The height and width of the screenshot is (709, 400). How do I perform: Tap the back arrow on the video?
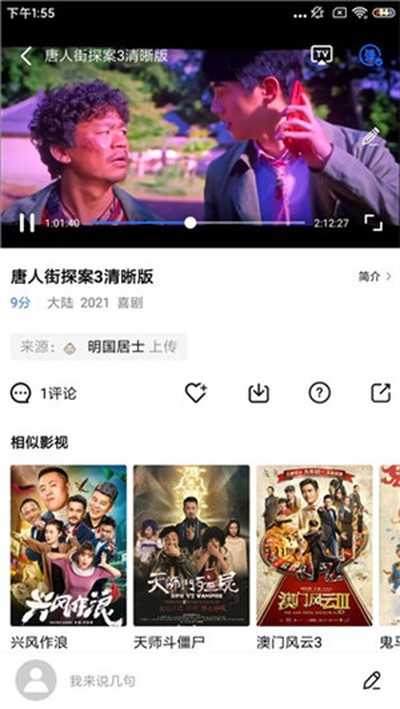pos(26,56)
